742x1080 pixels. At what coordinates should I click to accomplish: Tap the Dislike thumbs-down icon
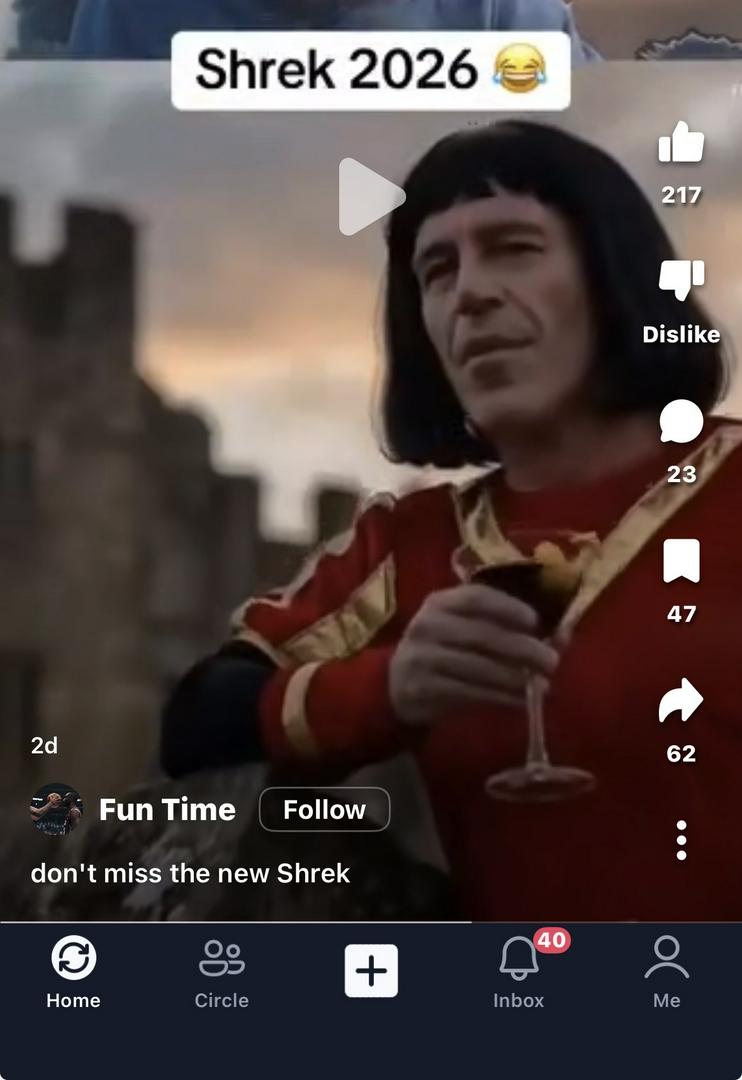[681, 280]
